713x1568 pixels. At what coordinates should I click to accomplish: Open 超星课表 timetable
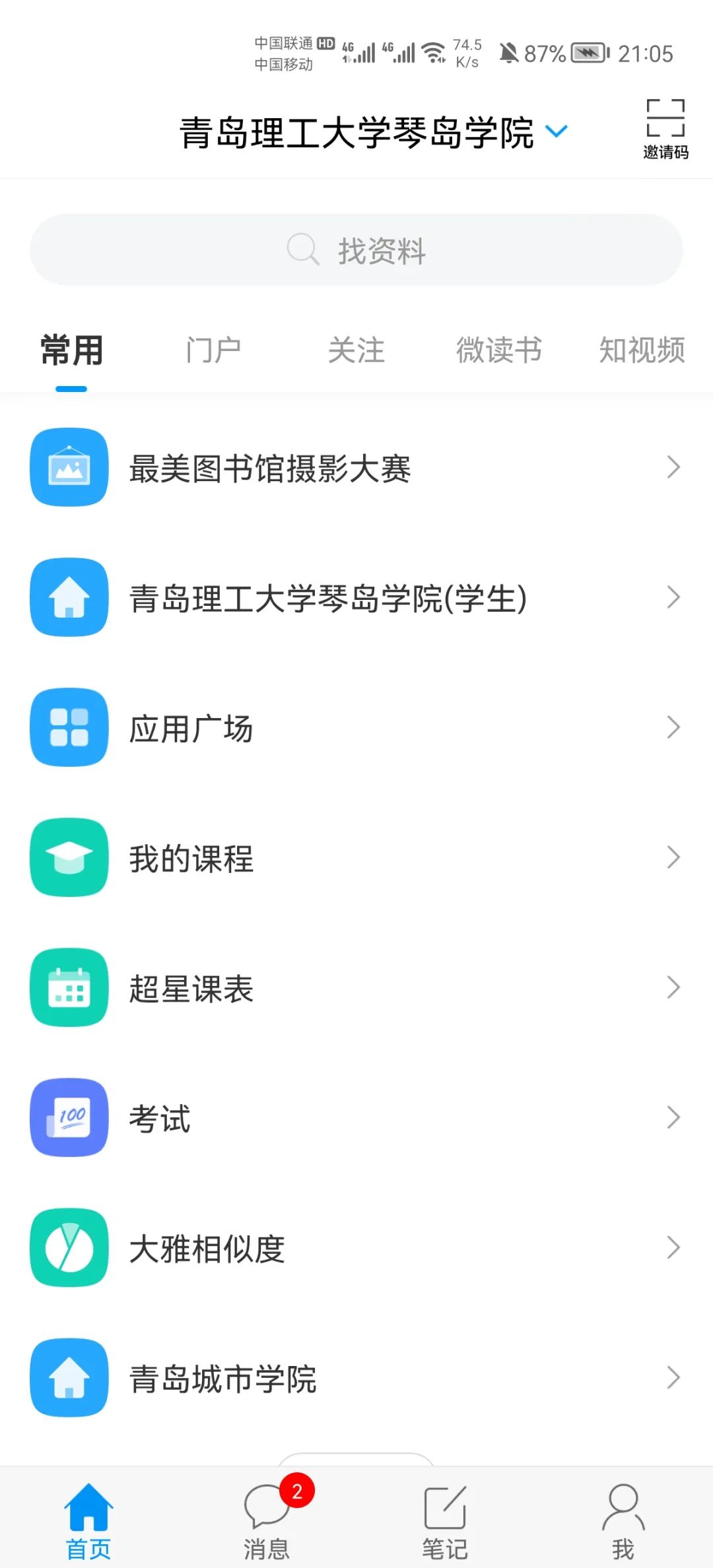pos(356,987)
